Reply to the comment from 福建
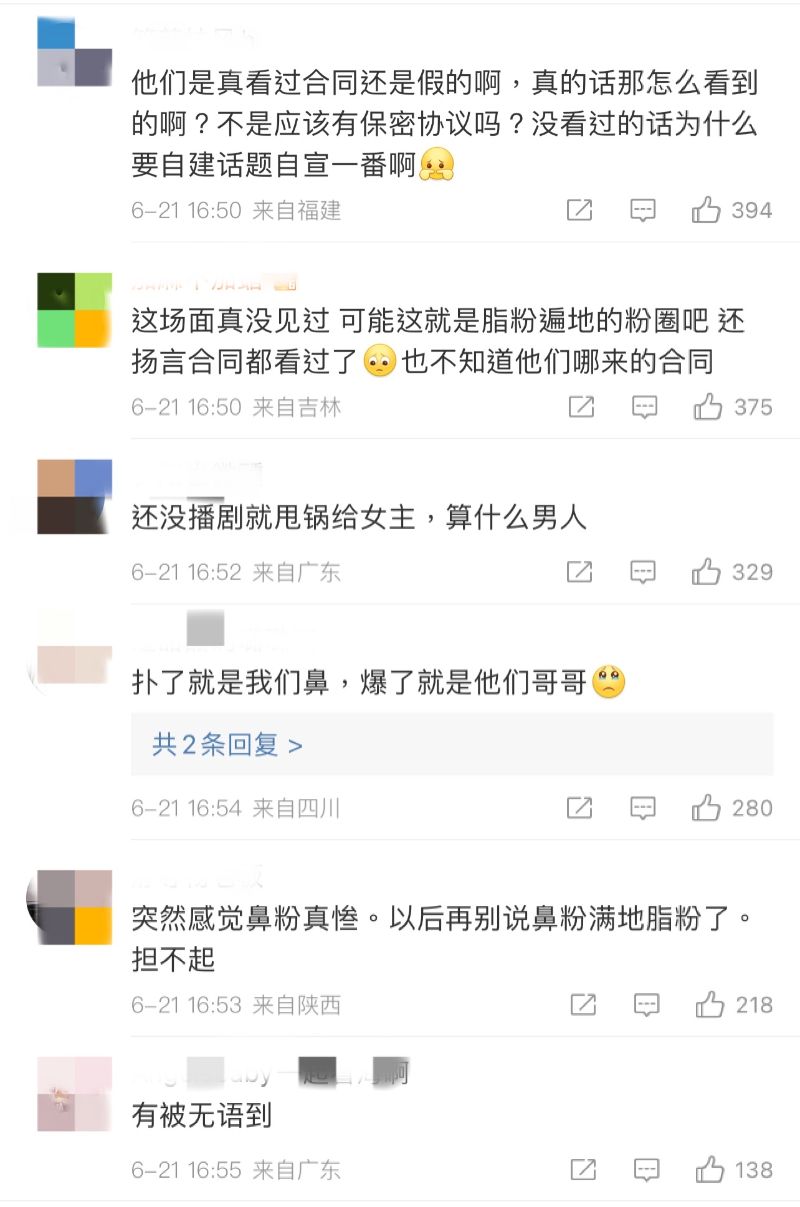Viewport: 800px width, 1207px height. click(x=643, y=210)
